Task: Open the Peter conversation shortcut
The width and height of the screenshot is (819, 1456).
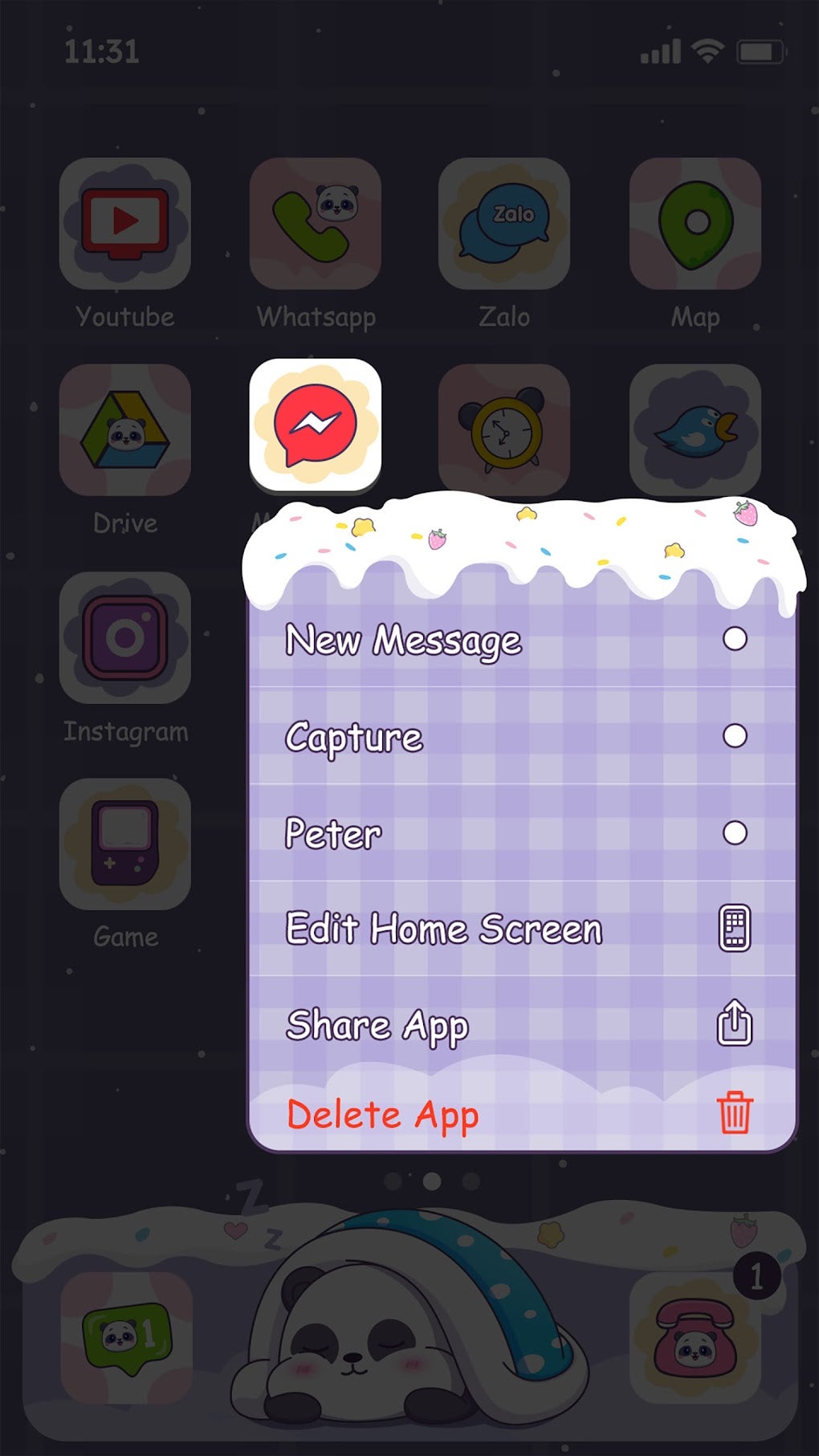Action: [x=333, y=834]
